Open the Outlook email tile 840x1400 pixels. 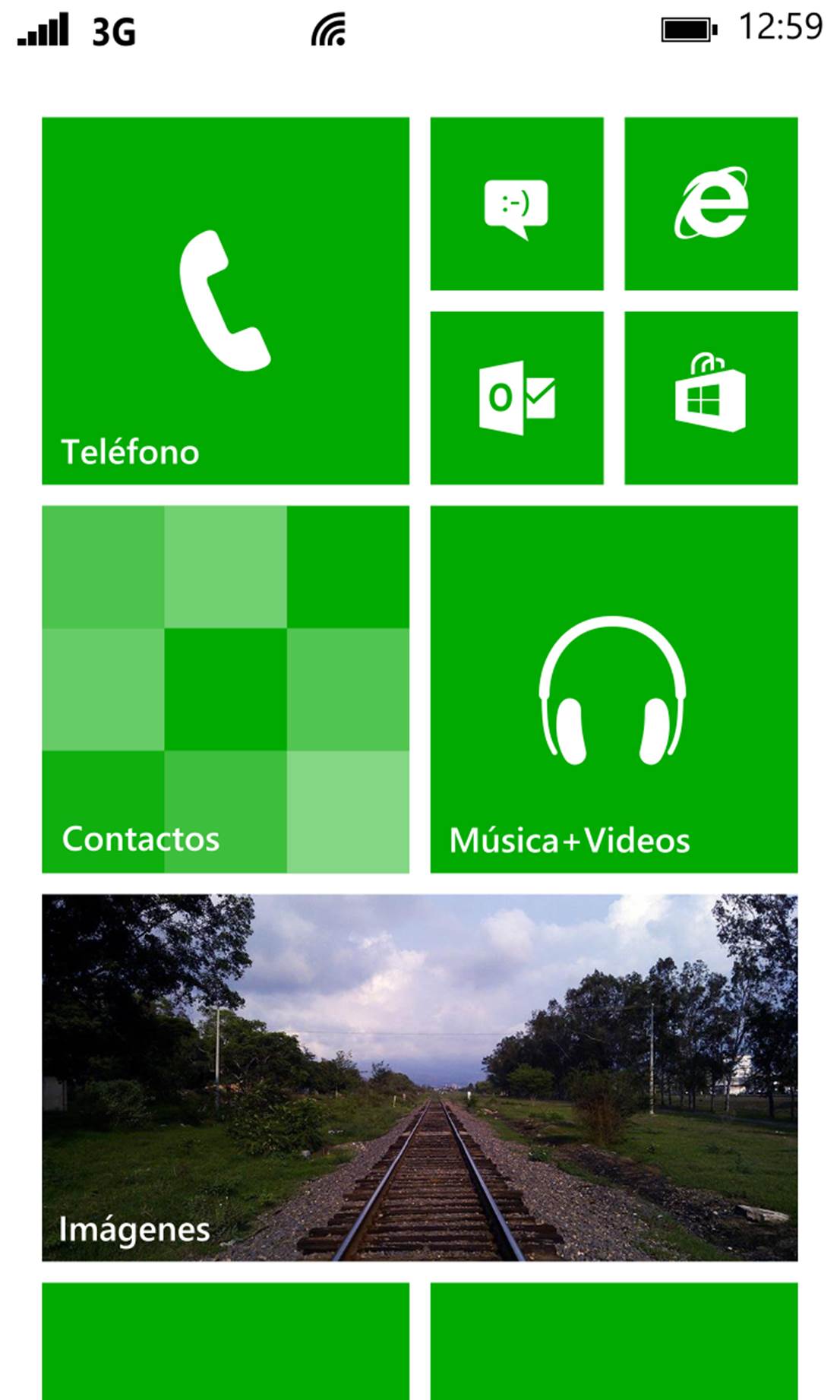(x=516, y=397)
